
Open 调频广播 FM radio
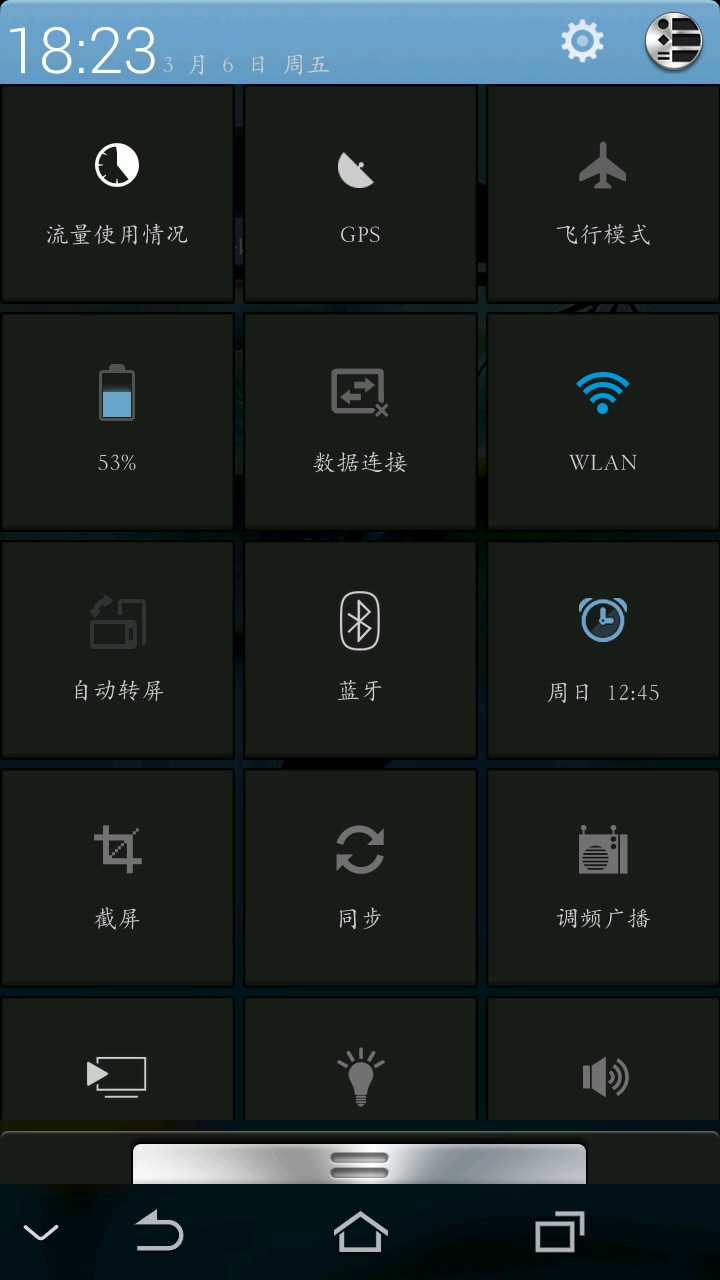(x=603, y=877)
